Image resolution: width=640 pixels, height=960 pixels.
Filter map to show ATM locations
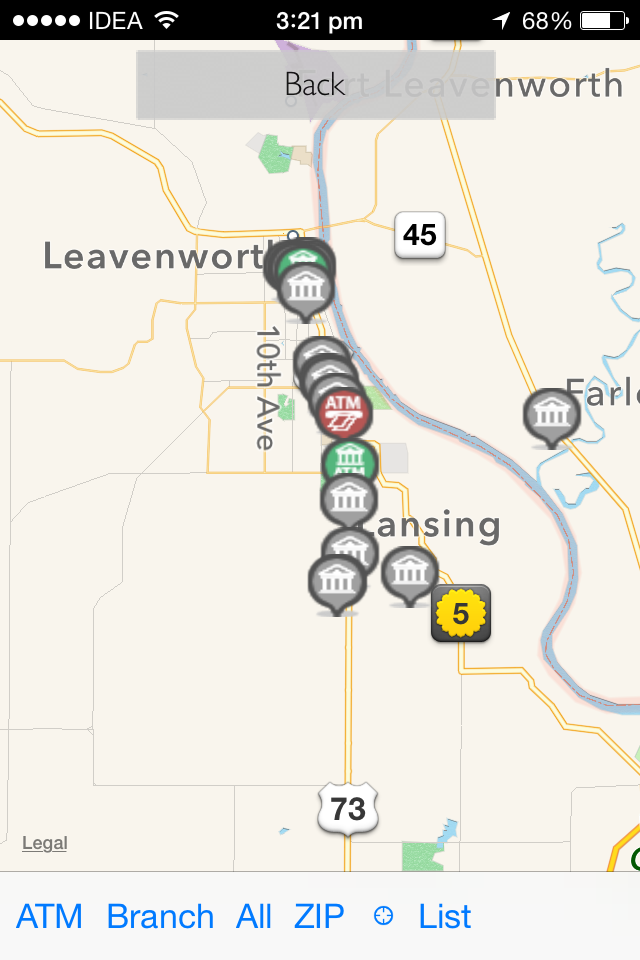coord(49,916)
